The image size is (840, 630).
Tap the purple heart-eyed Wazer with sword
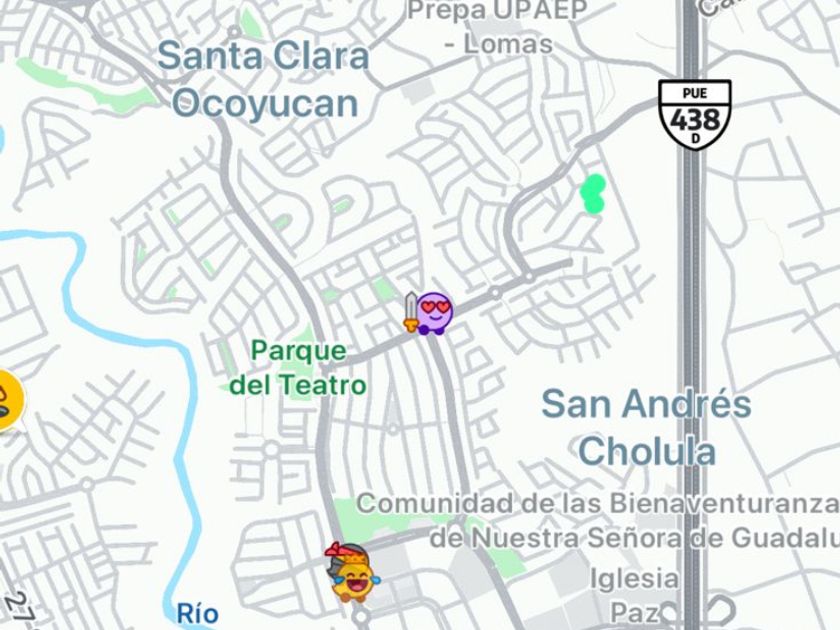point(432,313)
